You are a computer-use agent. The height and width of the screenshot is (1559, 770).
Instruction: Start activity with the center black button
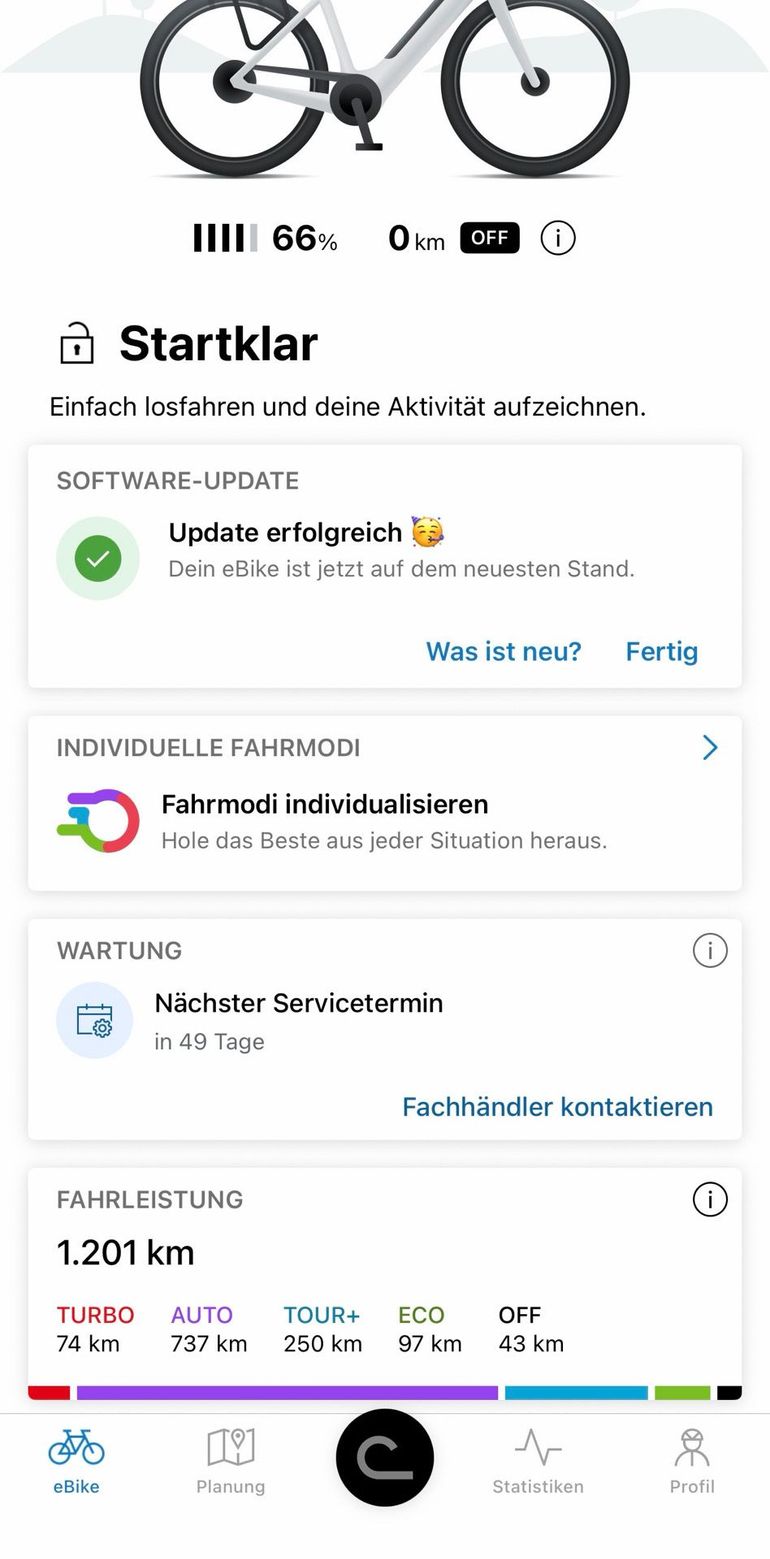[385, 1458]
